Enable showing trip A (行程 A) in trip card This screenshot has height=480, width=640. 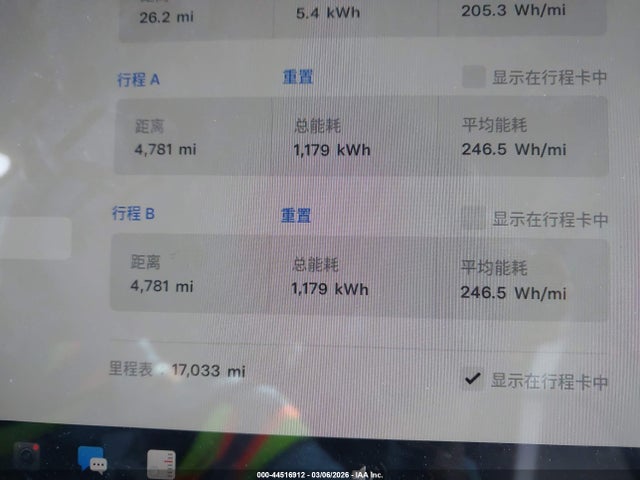click(x=474, y=77)
